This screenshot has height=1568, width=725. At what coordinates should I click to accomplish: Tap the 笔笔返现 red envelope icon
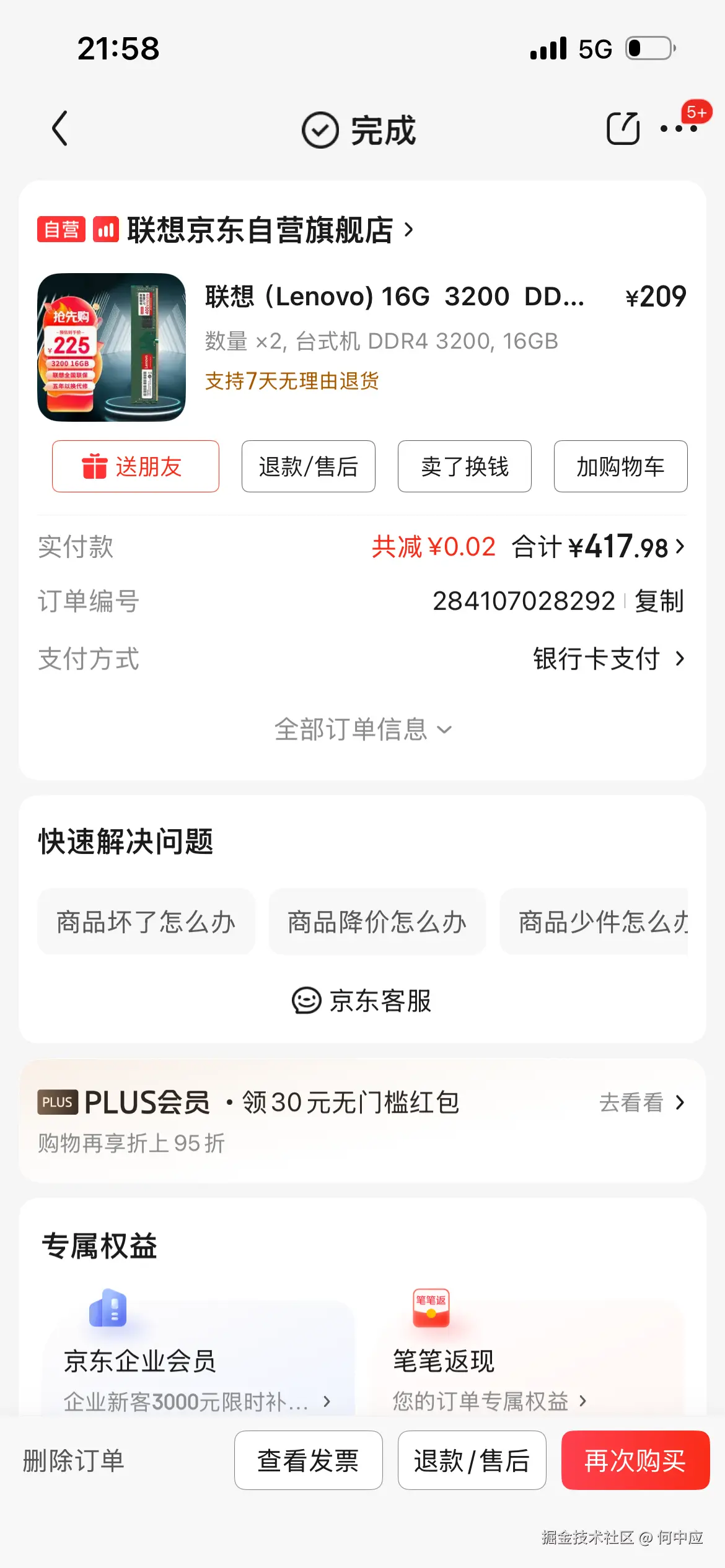click(x=430, y=1307)
